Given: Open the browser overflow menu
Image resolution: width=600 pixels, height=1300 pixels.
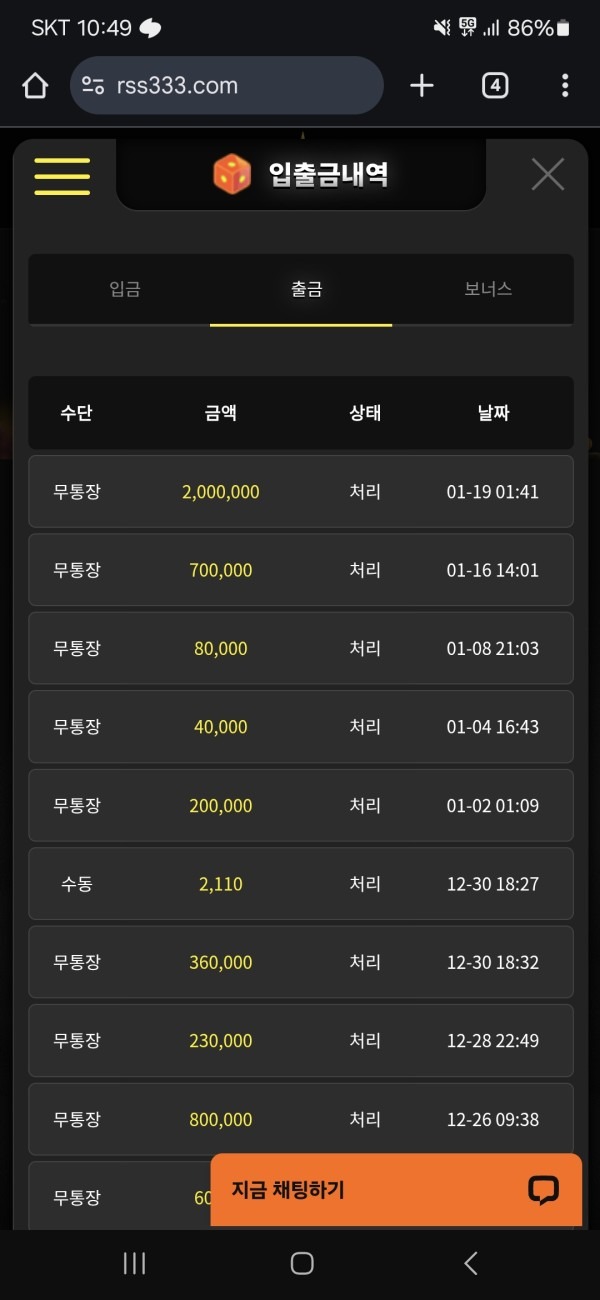Looking at the screenshot, I should point(565,86).
